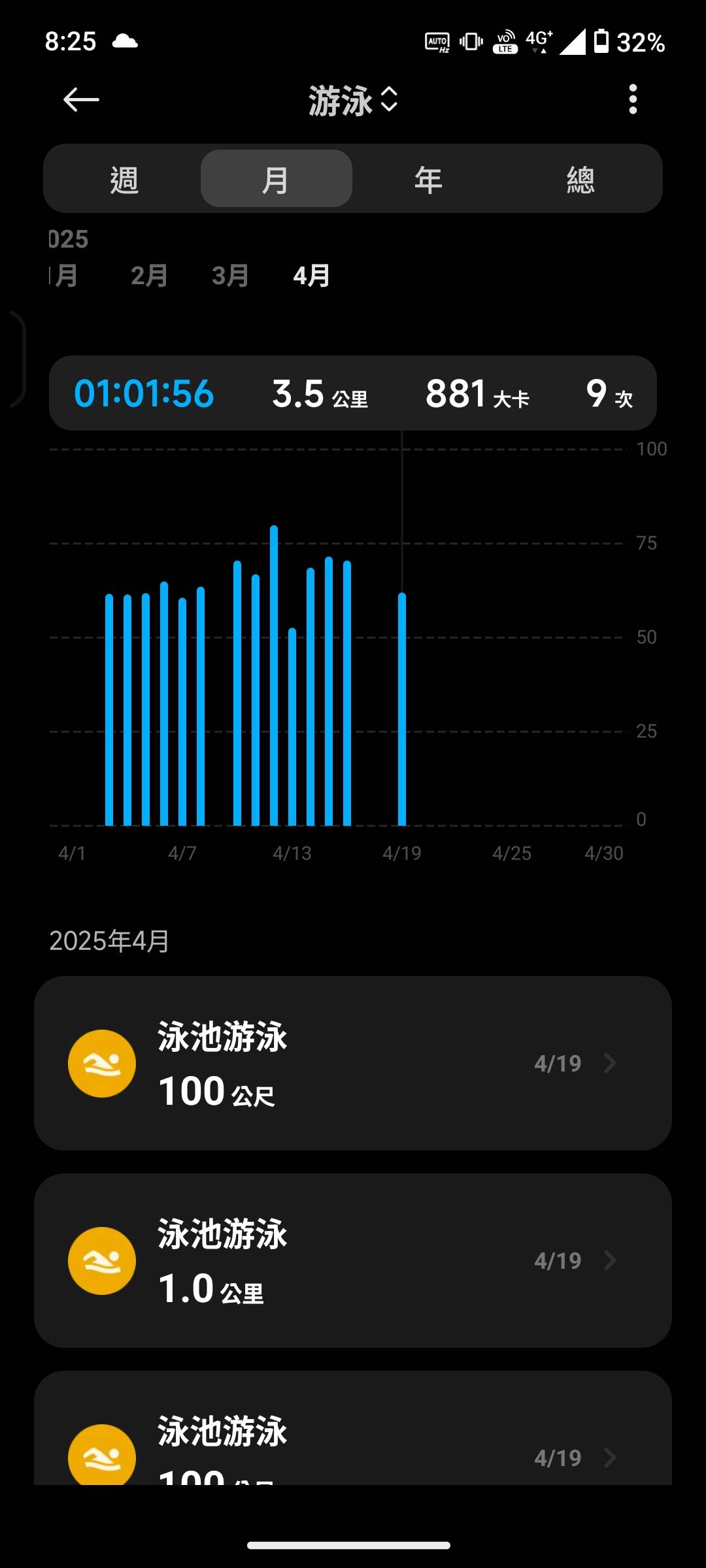This screenshot has height=1568, width=706.
Task: Open the 泳池游泳 100 公尺 record
Action: pos(353,1063)
